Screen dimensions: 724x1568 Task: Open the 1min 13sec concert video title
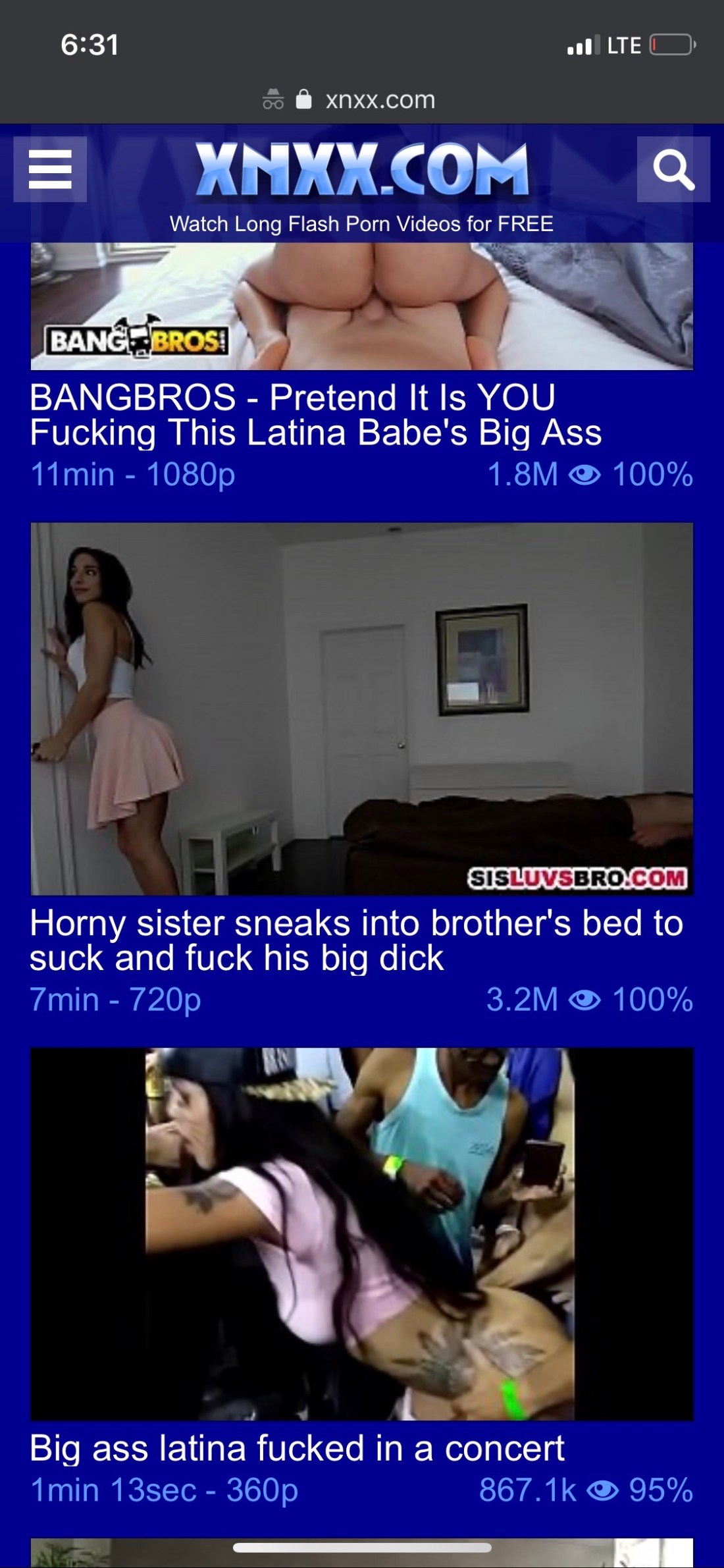(x=297, y=1448)
